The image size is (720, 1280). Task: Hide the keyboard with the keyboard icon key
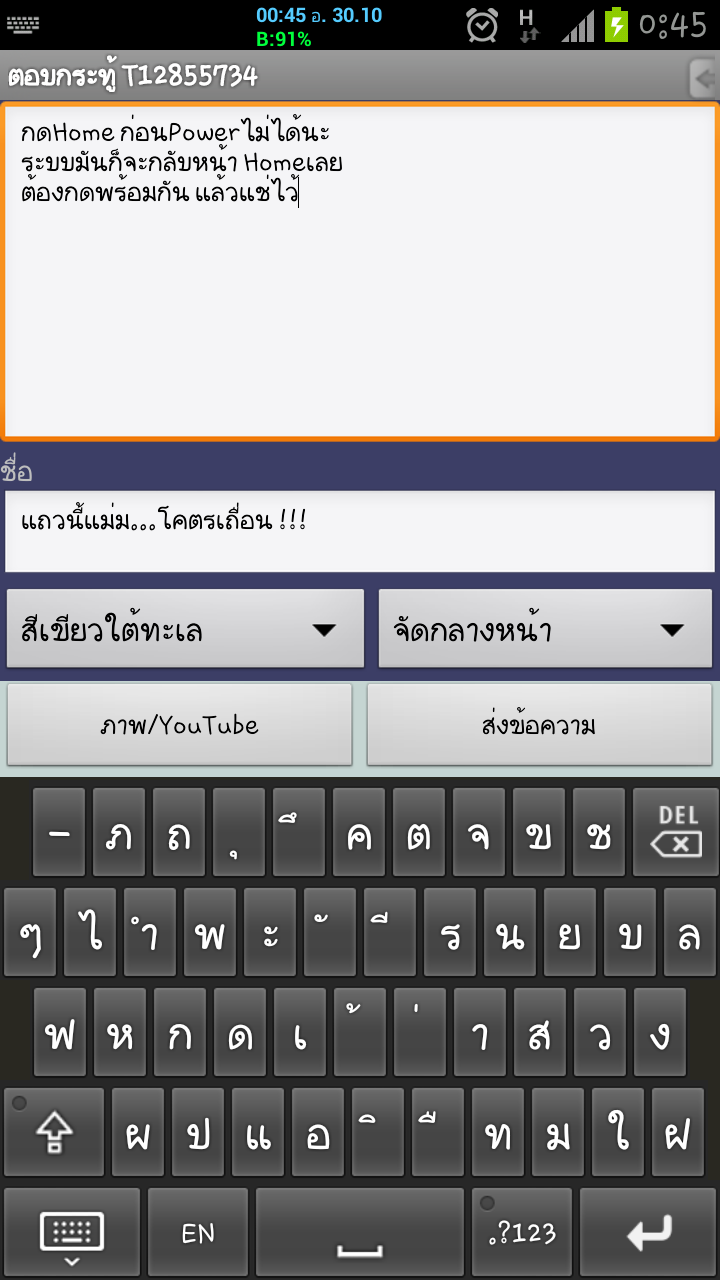click(72, 1232)
